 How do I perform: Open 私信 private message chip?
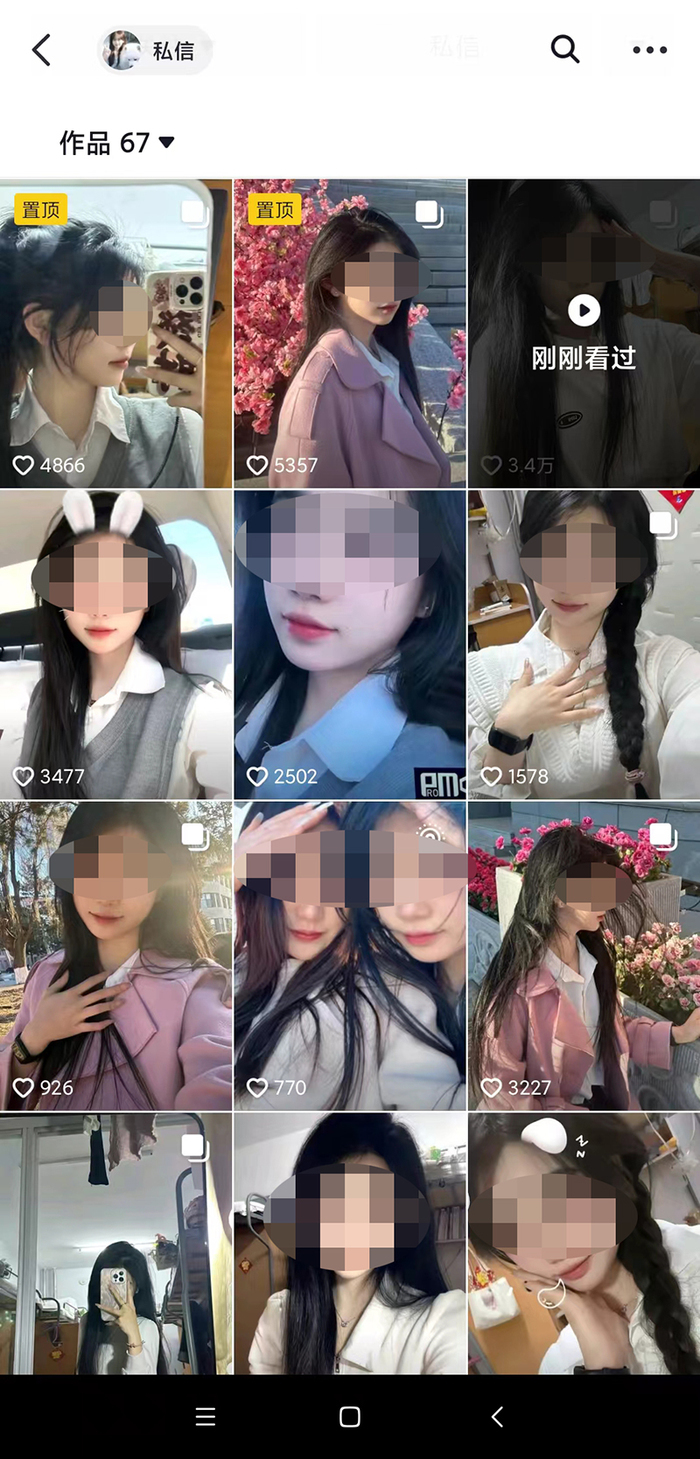pyautogui.click(x=155, y=50)
